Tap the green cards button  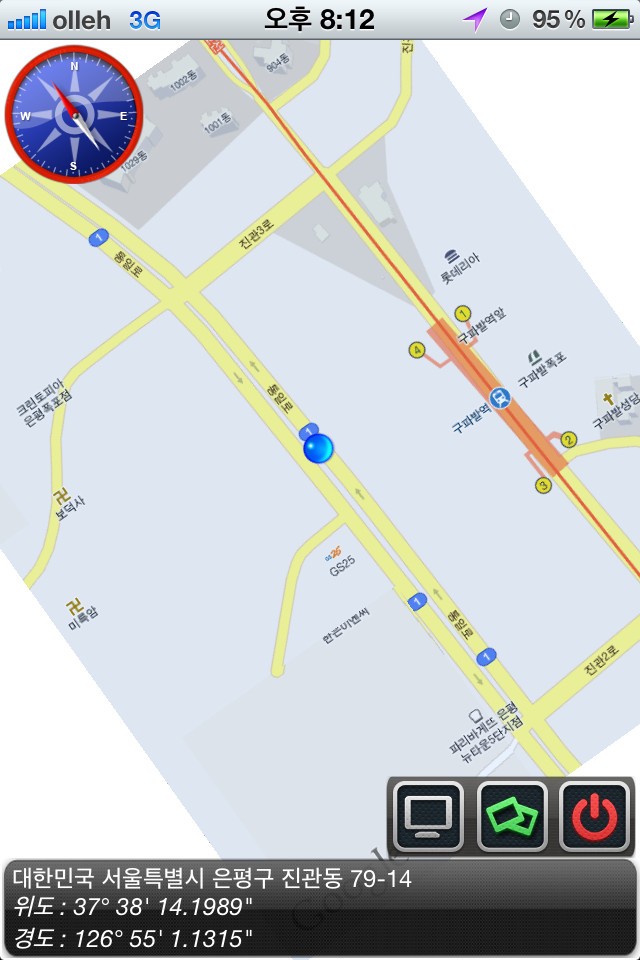click(x=512, y=816)
